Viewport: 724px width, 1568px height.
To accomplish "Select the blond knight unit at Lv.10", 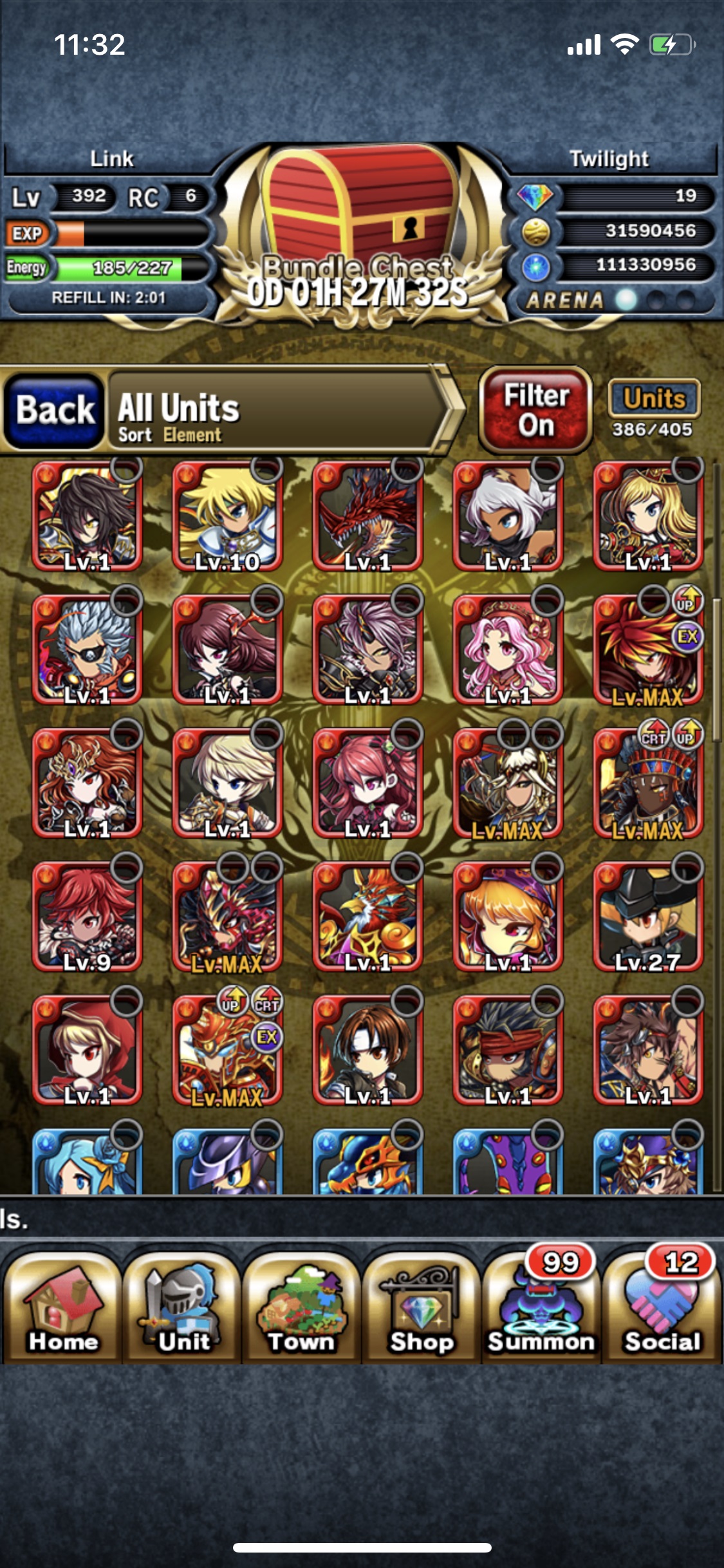I will [227, 516].
